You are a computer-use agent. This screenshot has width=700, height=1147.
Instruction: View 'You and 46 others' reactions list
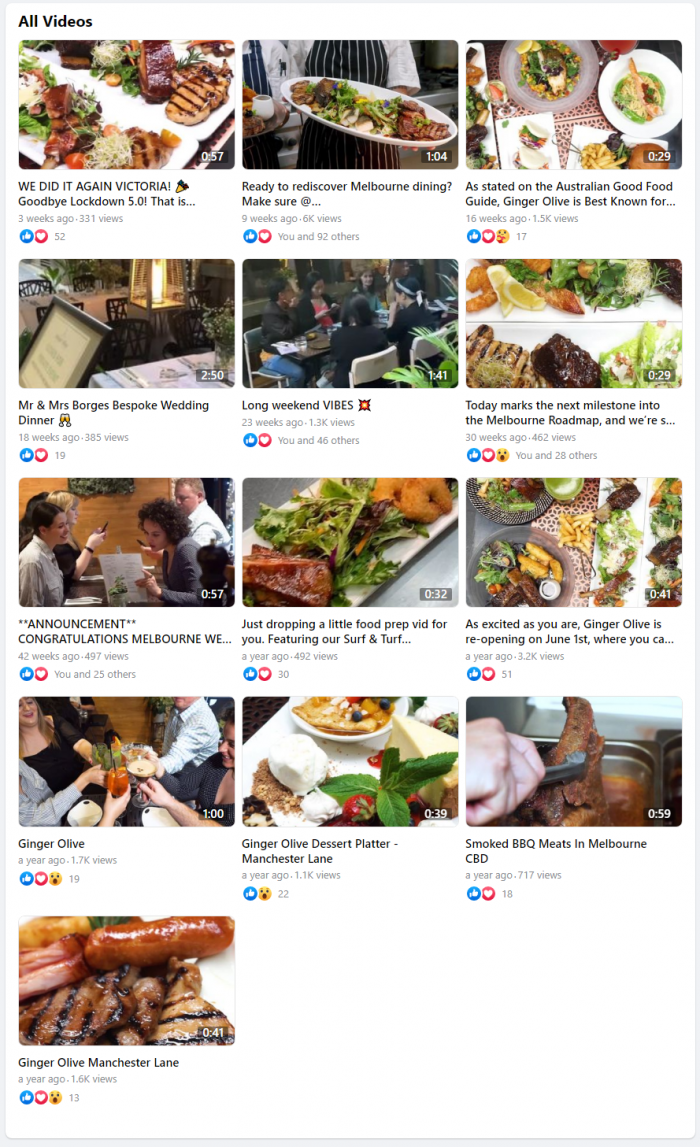pyautogui.click(x=318, y=441)
